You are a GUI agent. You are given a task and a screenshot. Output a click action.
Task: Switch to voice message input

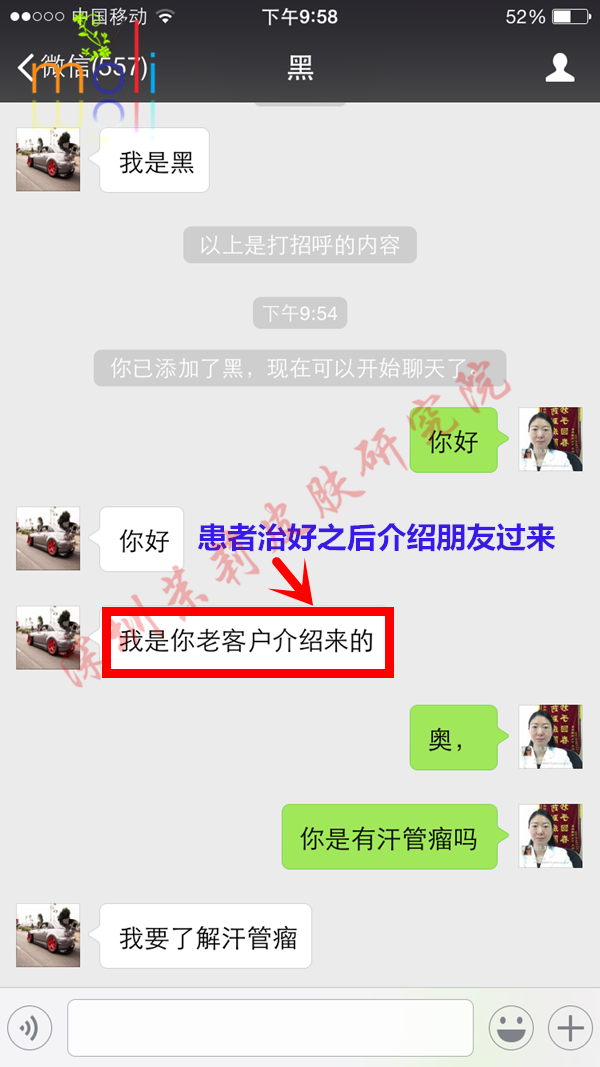tap(29, 1027)
